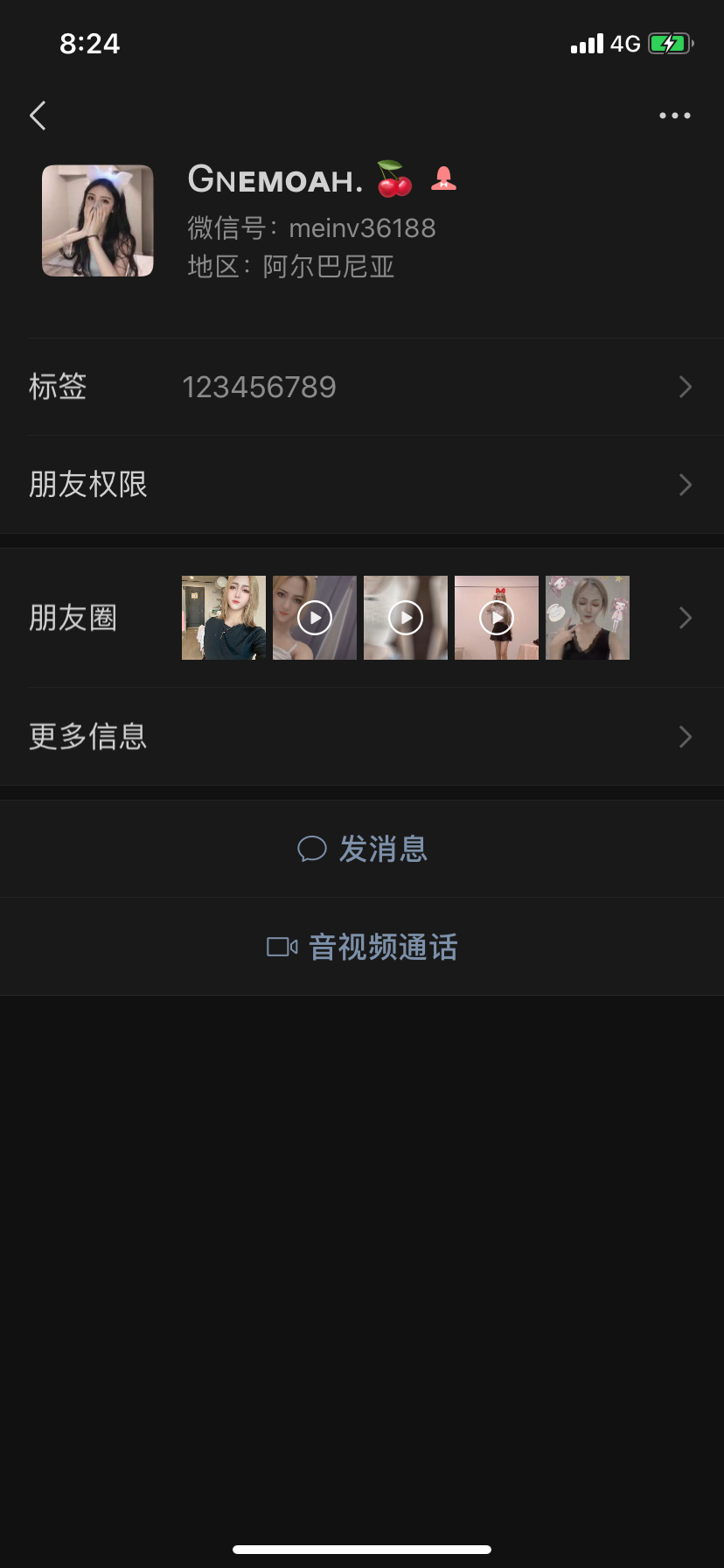The image size is (724, 1568).
Task: Open the three-dot overflow menu
Action: pos(674,115)
